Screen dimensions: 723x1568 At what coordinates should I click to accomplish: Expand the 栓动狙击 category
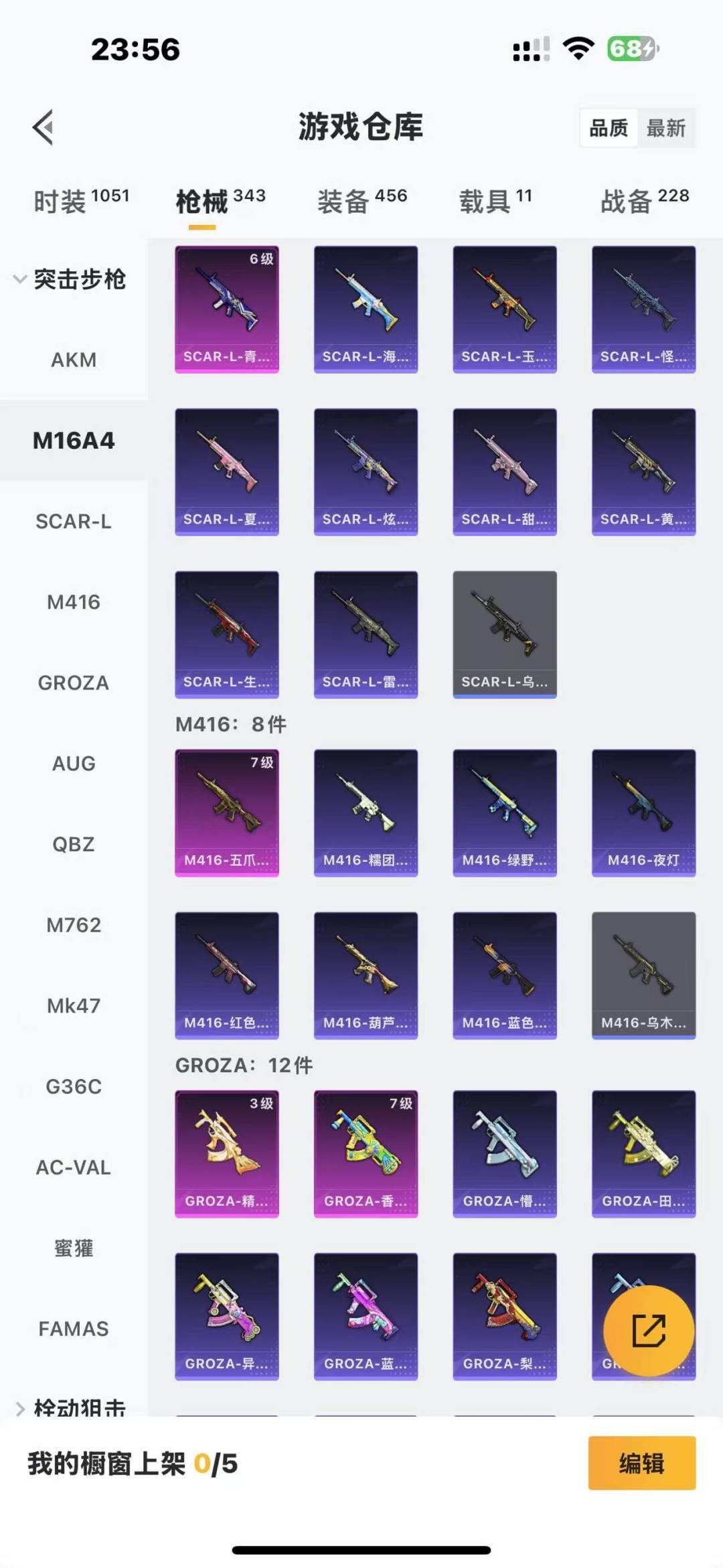click(70, 1407)
